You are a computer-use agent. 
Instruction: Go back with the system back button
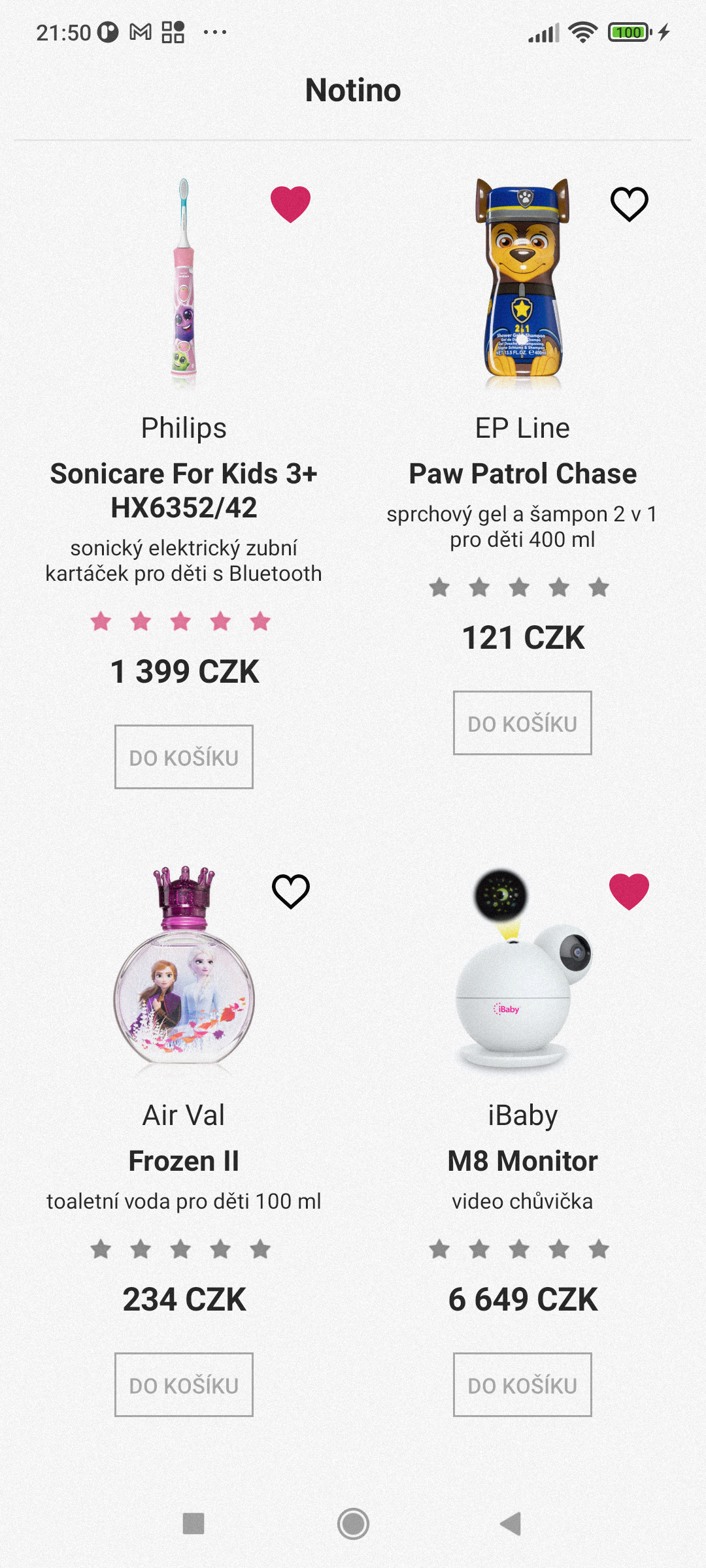(x=511, y=1524)
